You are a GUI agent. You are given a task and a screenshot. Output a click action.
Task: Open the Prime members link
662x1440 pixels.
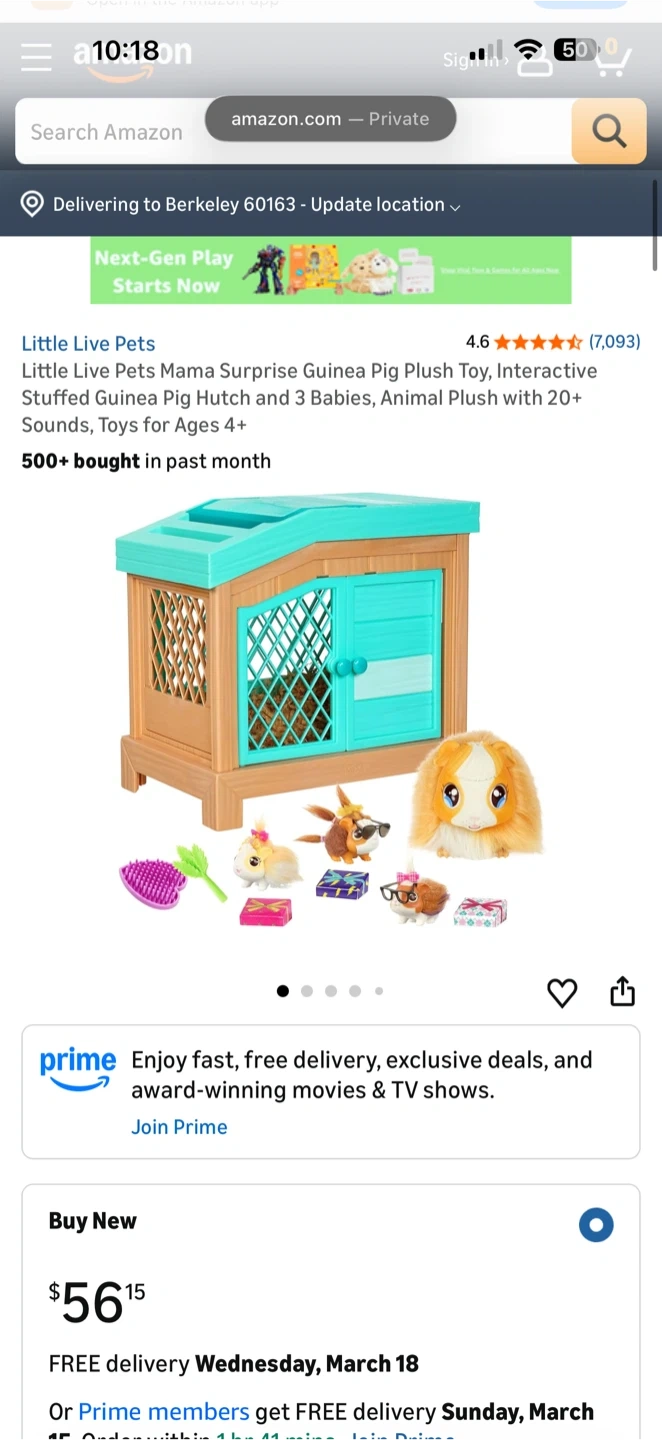tap(163, 1412)
